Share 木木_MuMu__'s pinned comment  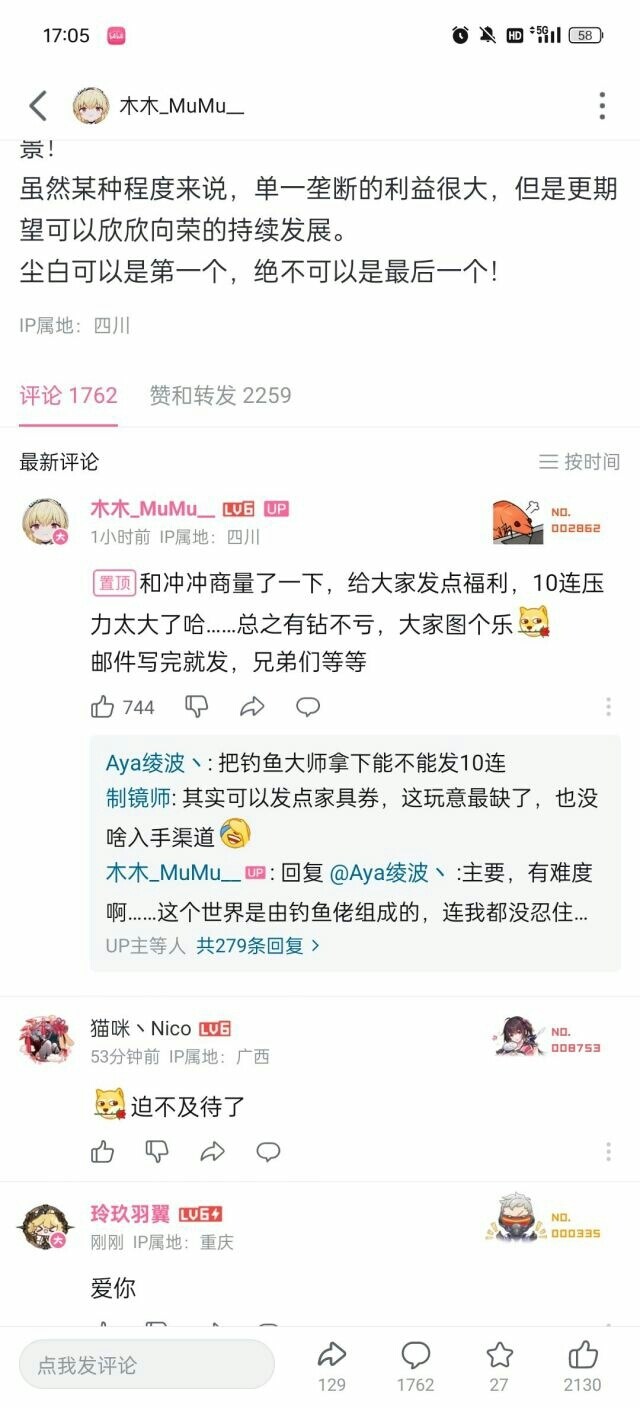(252, 707)
